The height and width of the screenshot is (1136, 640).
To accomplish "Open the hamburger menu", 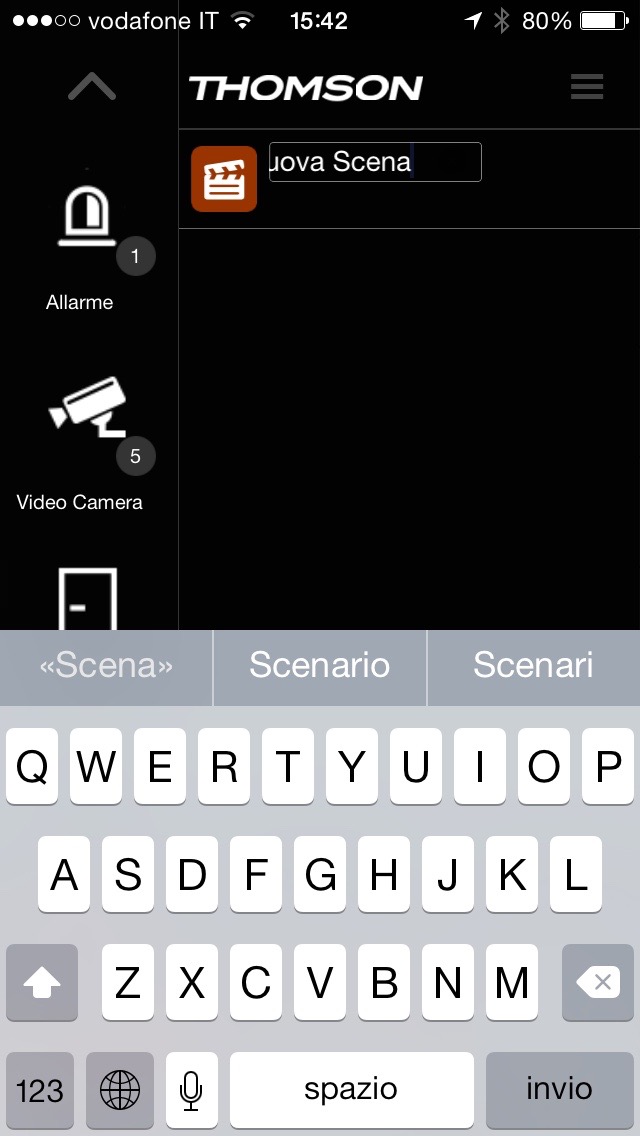I will click(587, 87).
